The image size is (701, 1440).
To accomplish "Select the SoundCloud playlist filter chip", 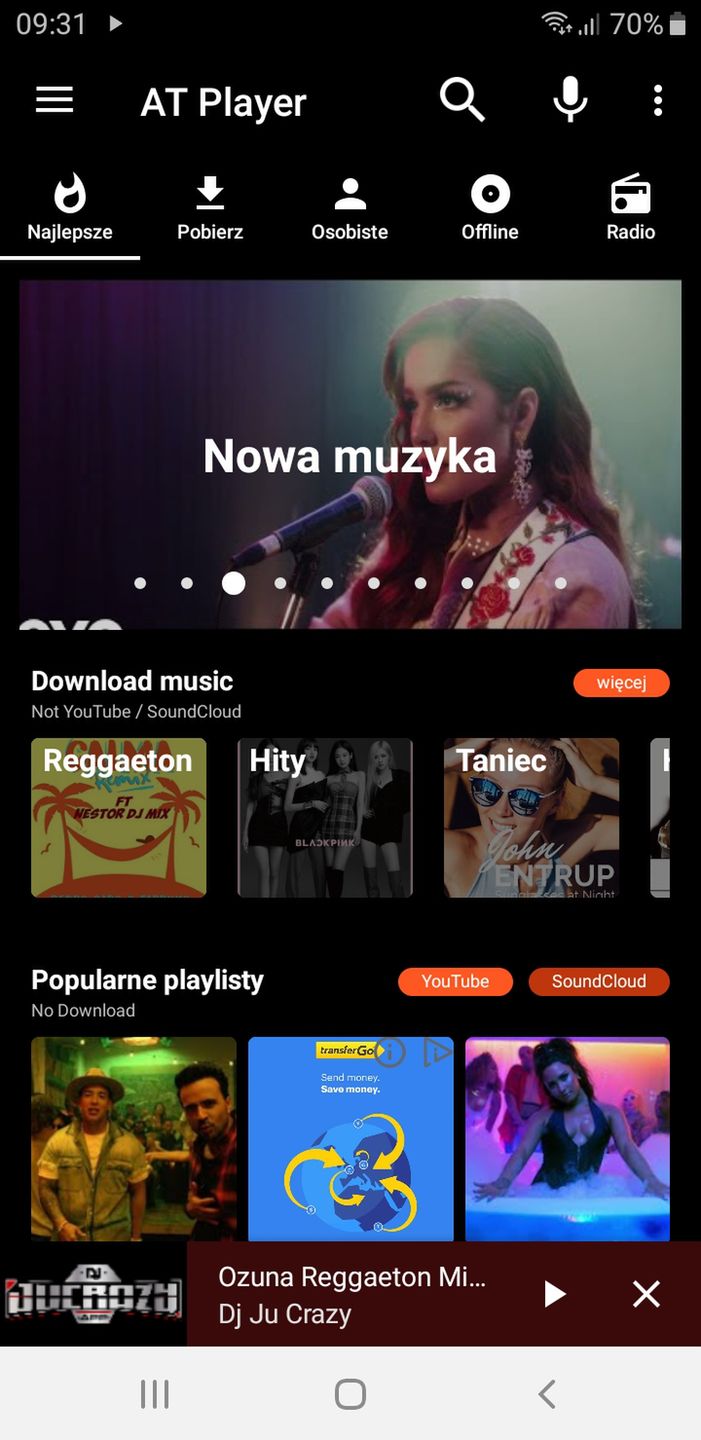I will 598,981.
